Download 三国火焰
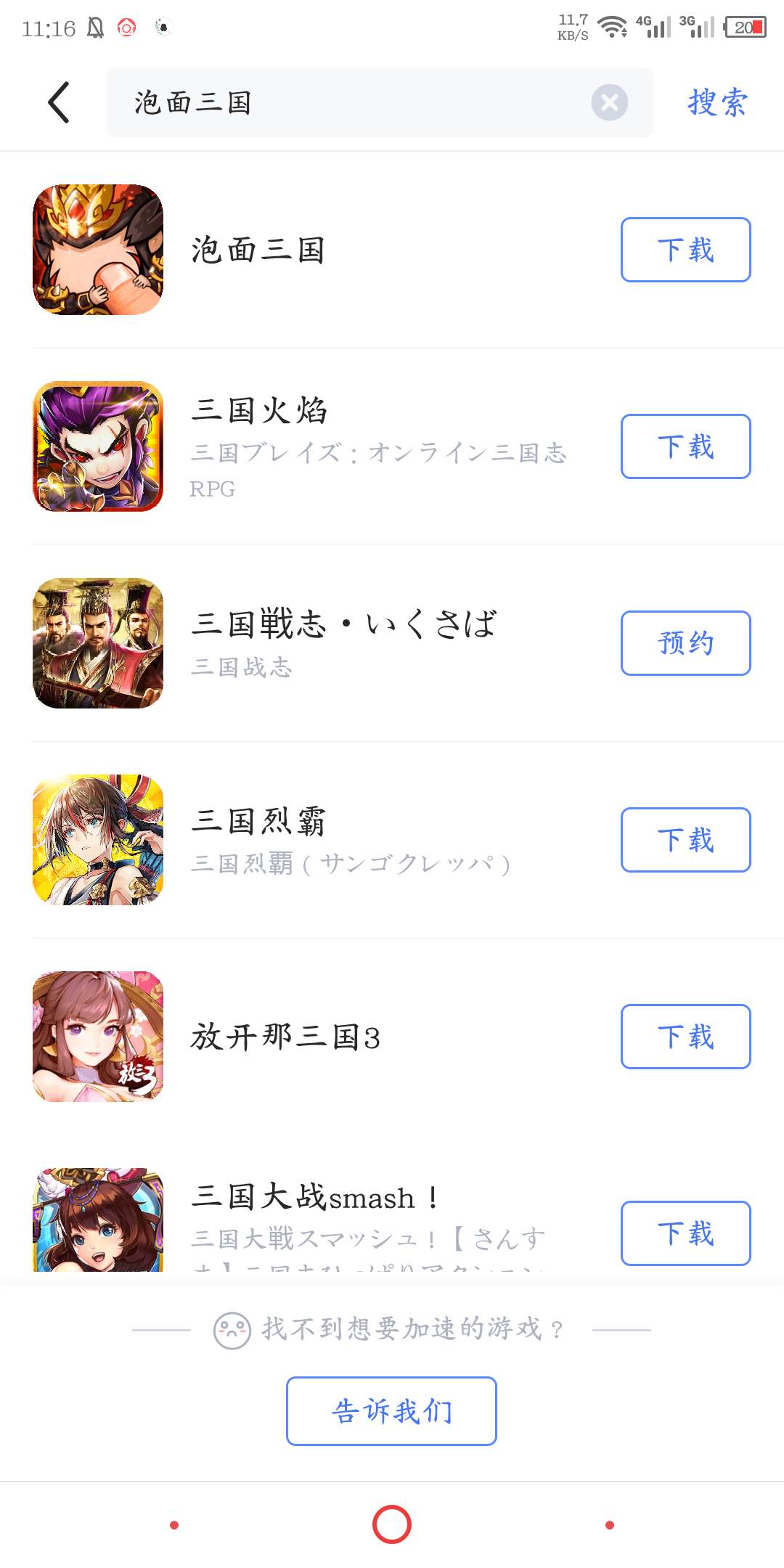This screenshot has height=1568, width=784. click(x=685, y=446)
